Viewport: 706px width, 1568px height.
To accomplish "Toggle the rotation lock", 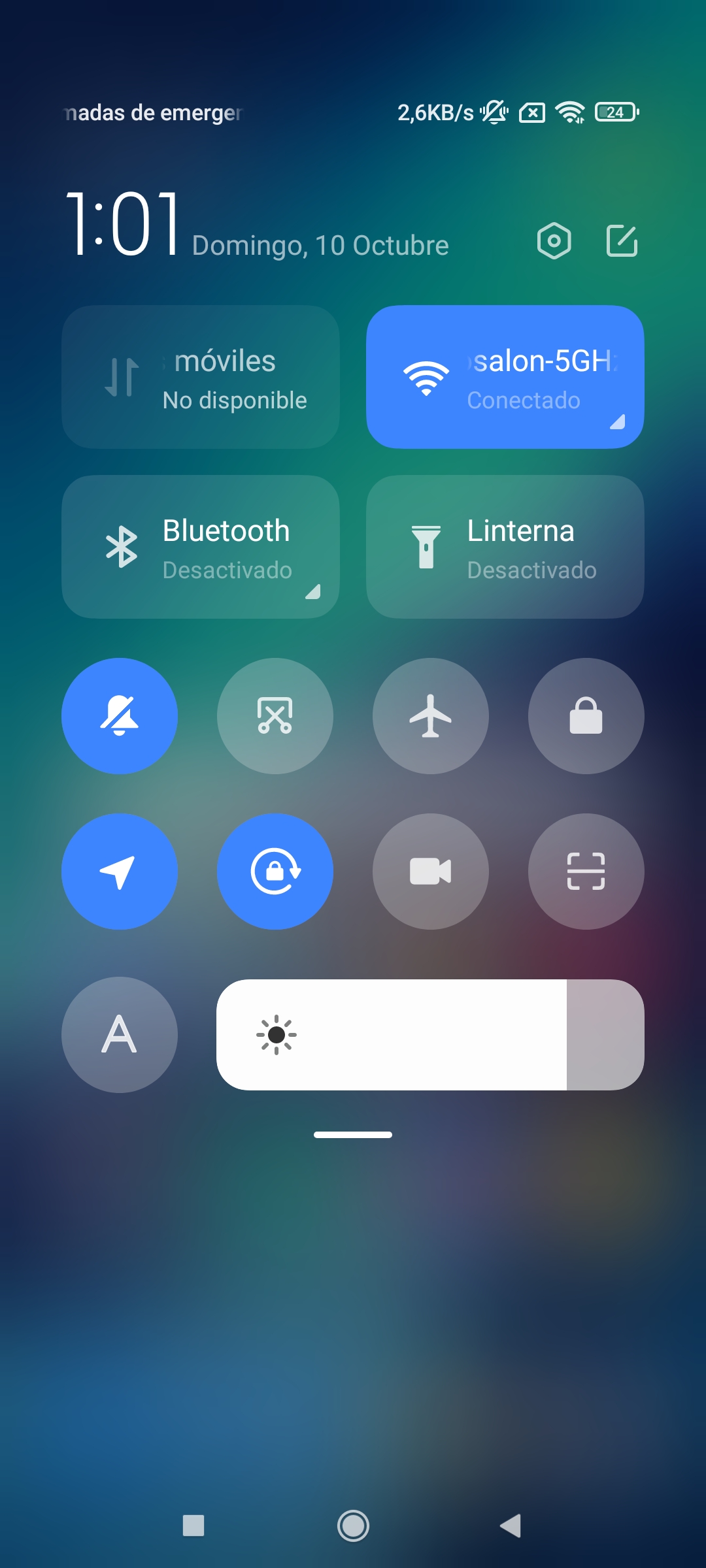I will tap(275, 872).
